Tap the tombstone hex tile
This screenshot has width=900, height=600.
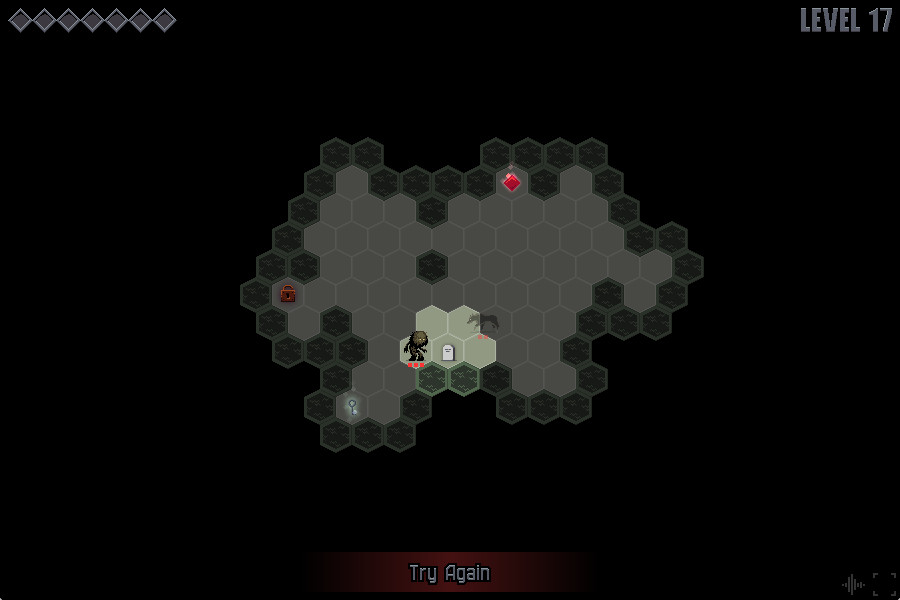448,352
